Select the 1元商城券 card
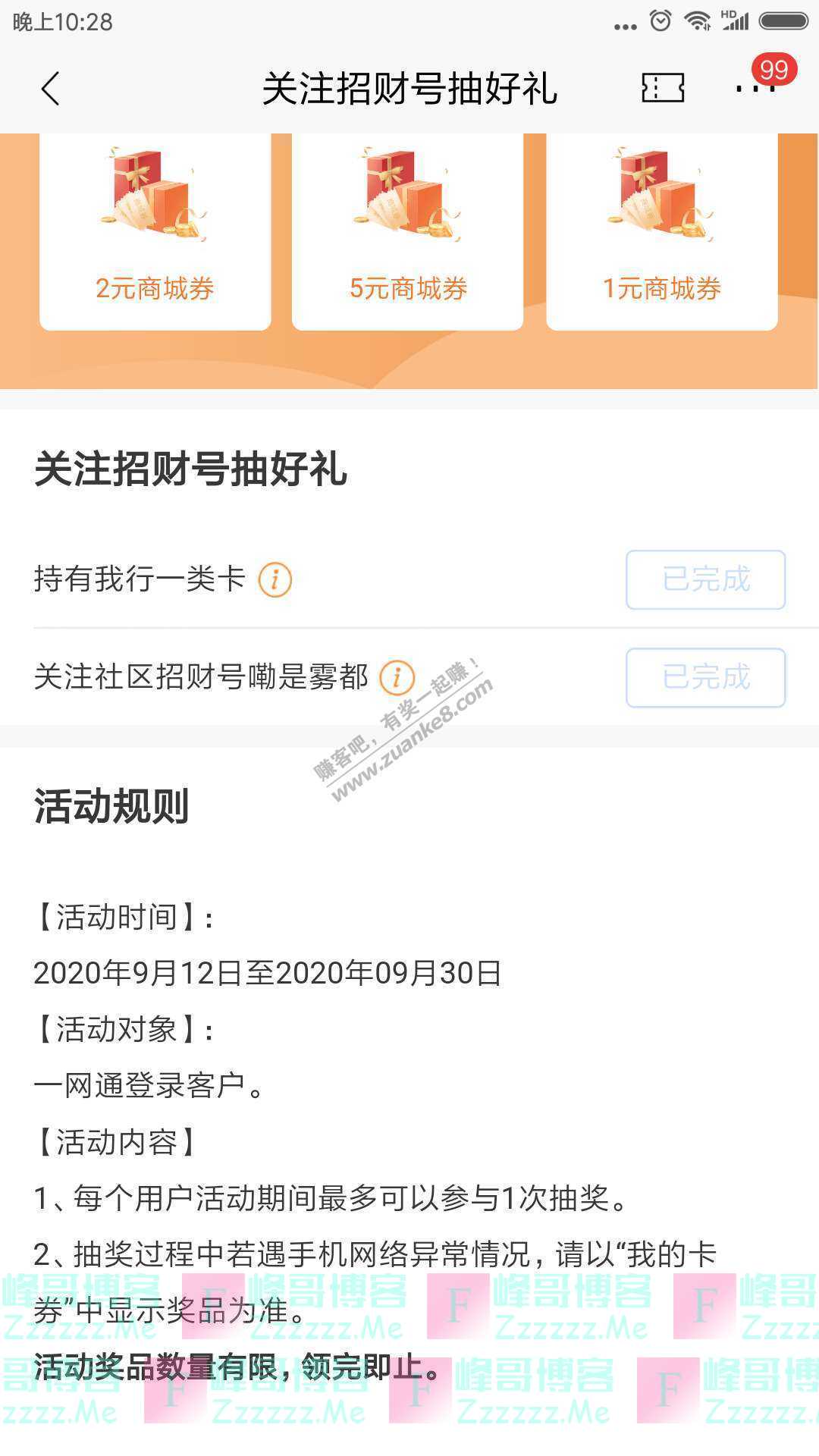Viewport: 819px width, 1456px height. tap(661, 231)
